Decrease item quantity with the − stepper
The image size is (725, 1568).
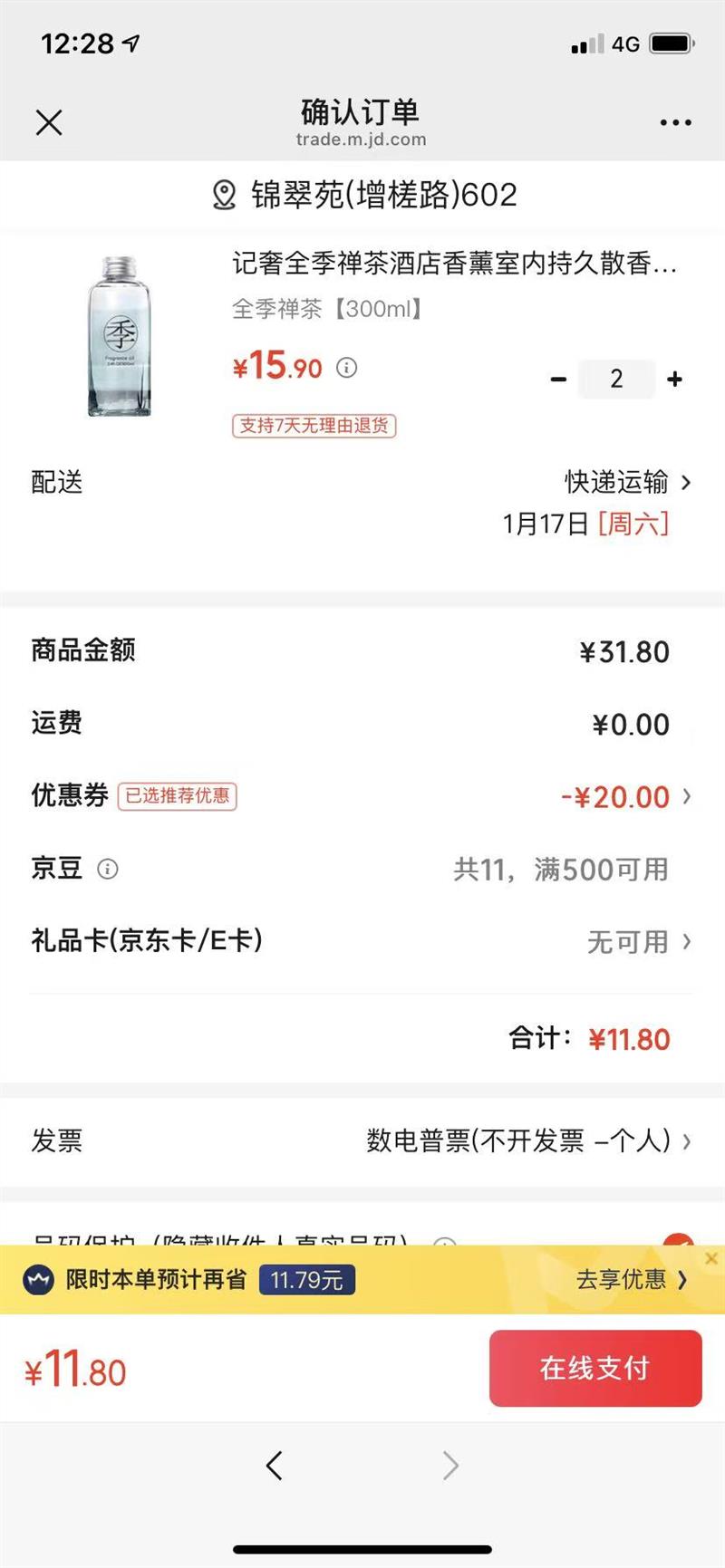[557, 380]
